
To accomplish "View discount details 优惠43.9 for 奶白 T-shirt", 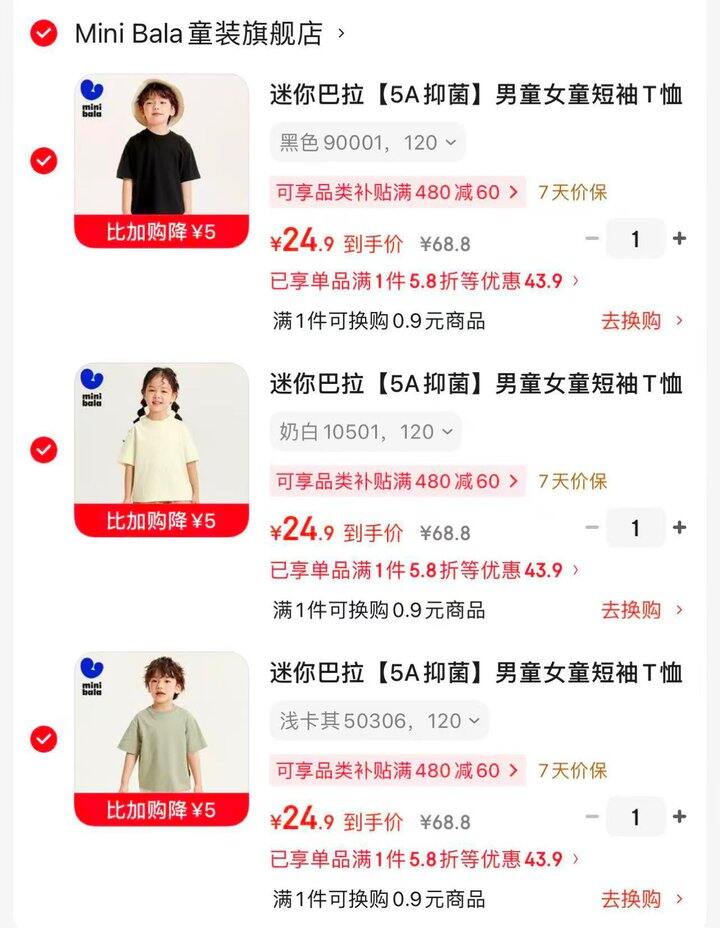I will coord(424,571).
